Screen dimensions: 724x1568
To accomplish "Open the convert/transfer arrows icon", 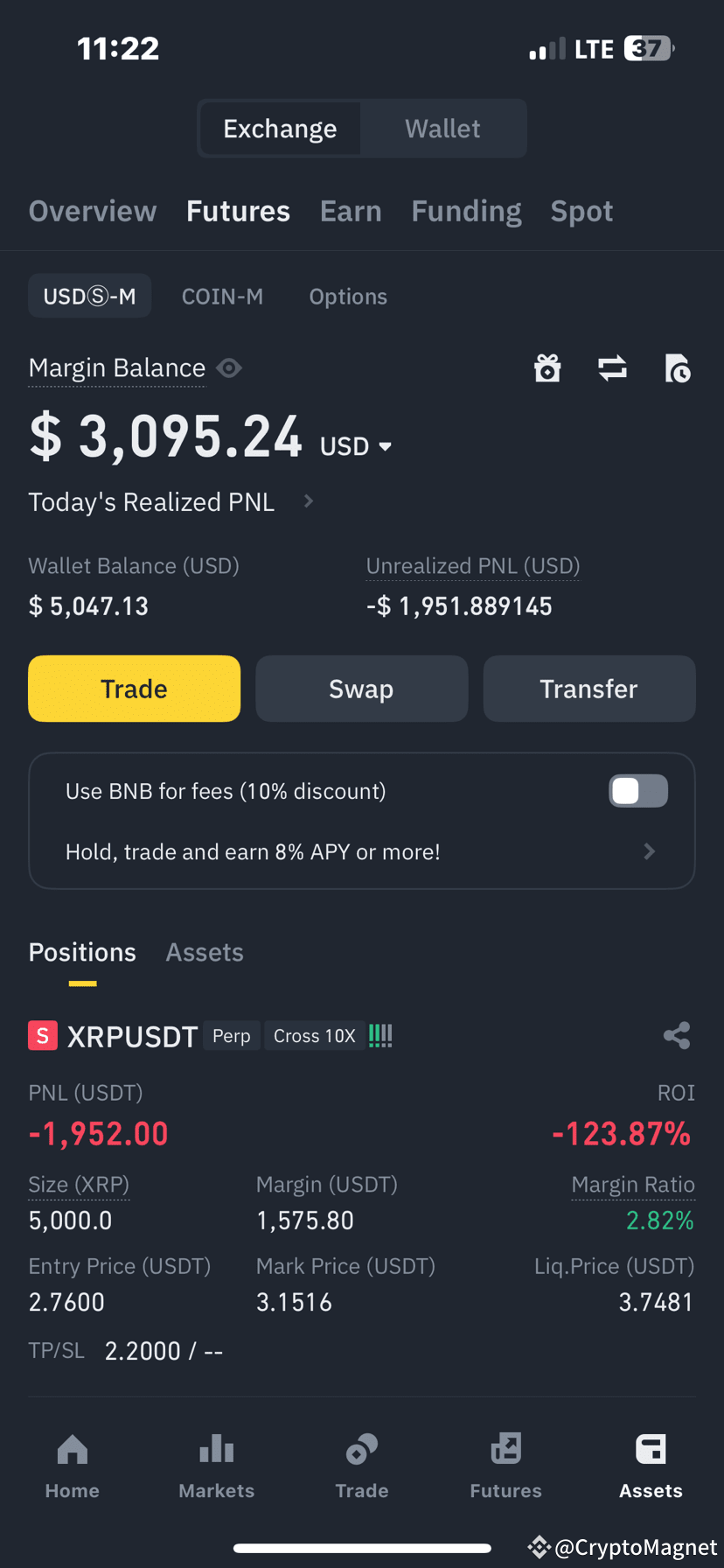I will point(612,368).
